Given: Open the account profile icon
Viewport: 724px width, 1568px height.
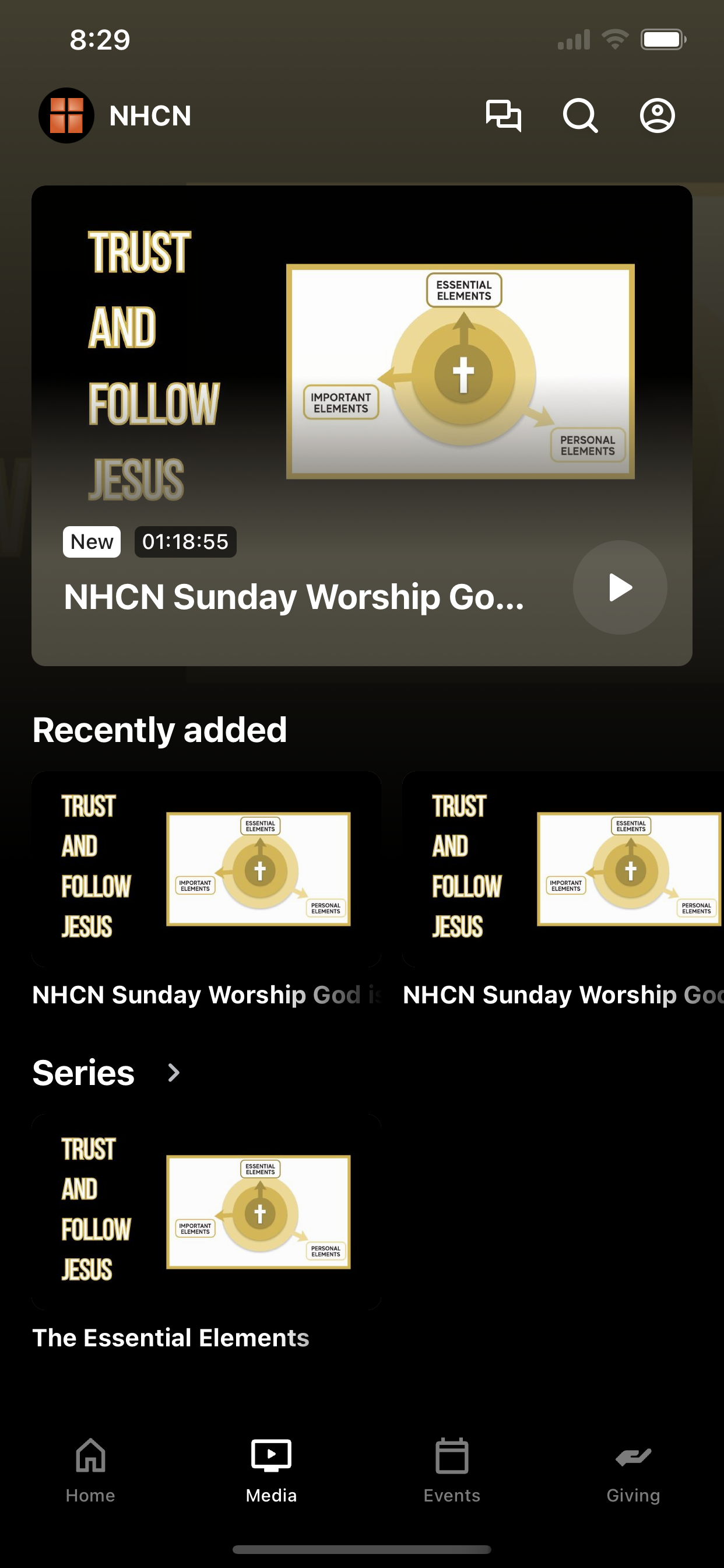Looking at the screenshot, I should tap(657, 116).
